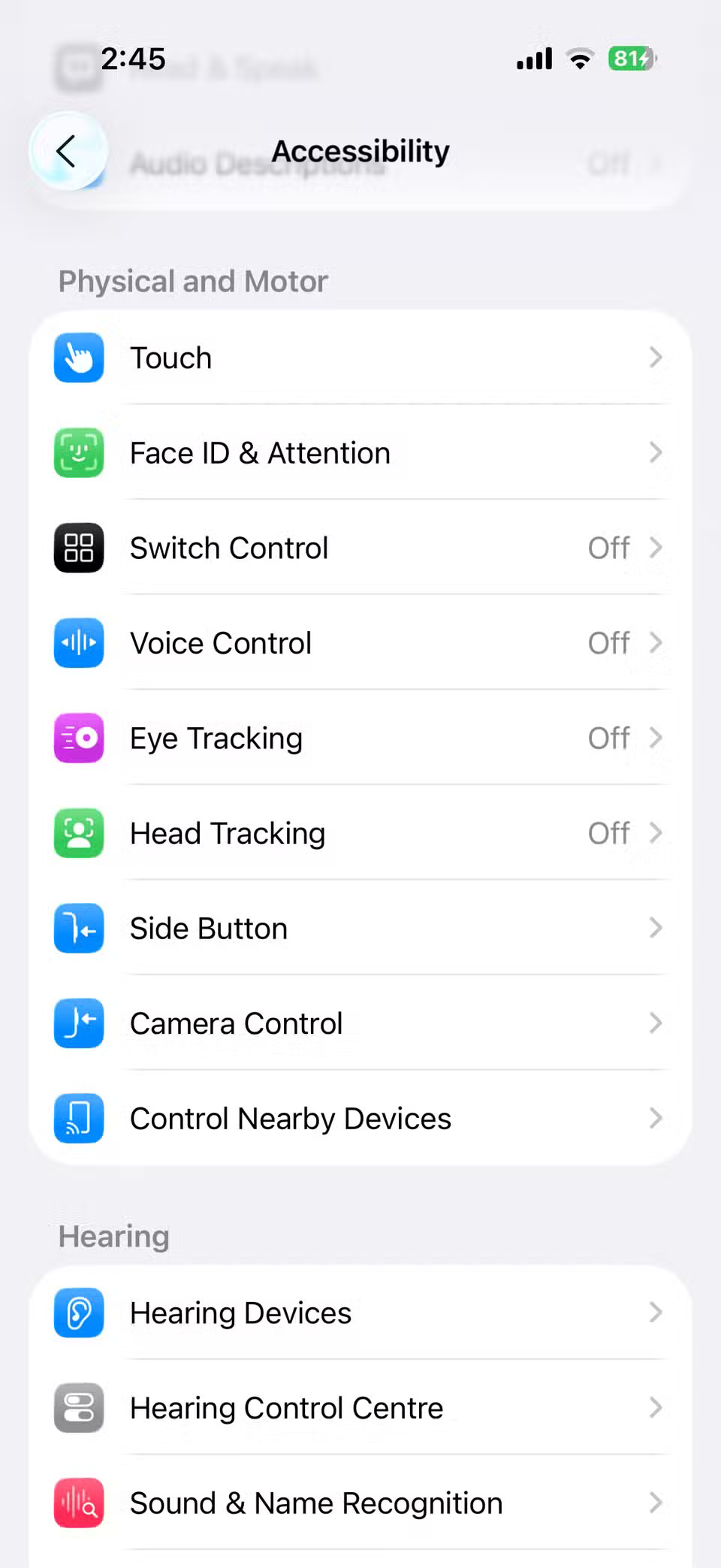
Task: Go back using the back arrow
Action: pos(67,150)
